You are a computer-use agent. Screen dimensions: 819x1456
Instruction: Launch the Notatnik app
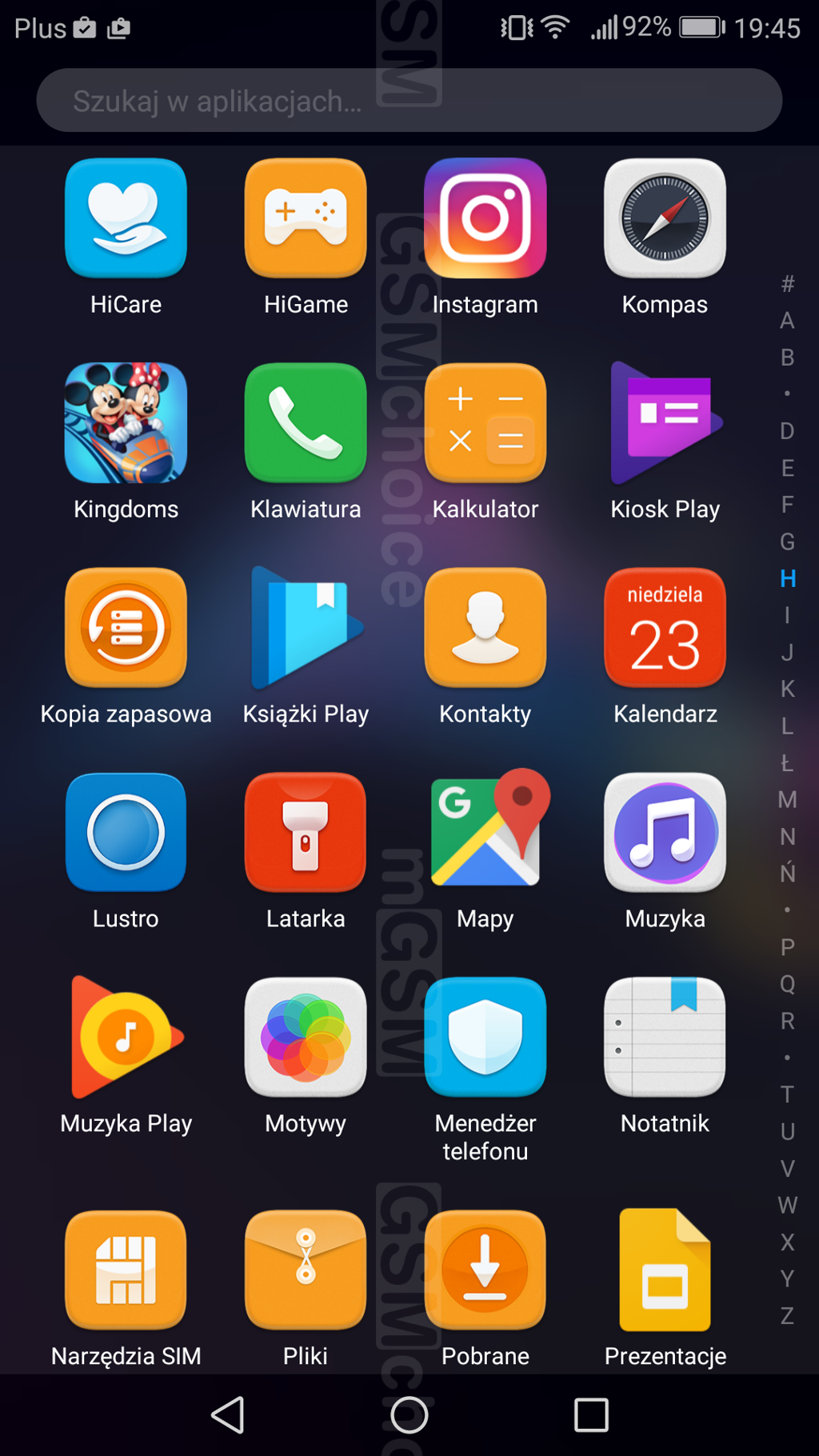665,1038
